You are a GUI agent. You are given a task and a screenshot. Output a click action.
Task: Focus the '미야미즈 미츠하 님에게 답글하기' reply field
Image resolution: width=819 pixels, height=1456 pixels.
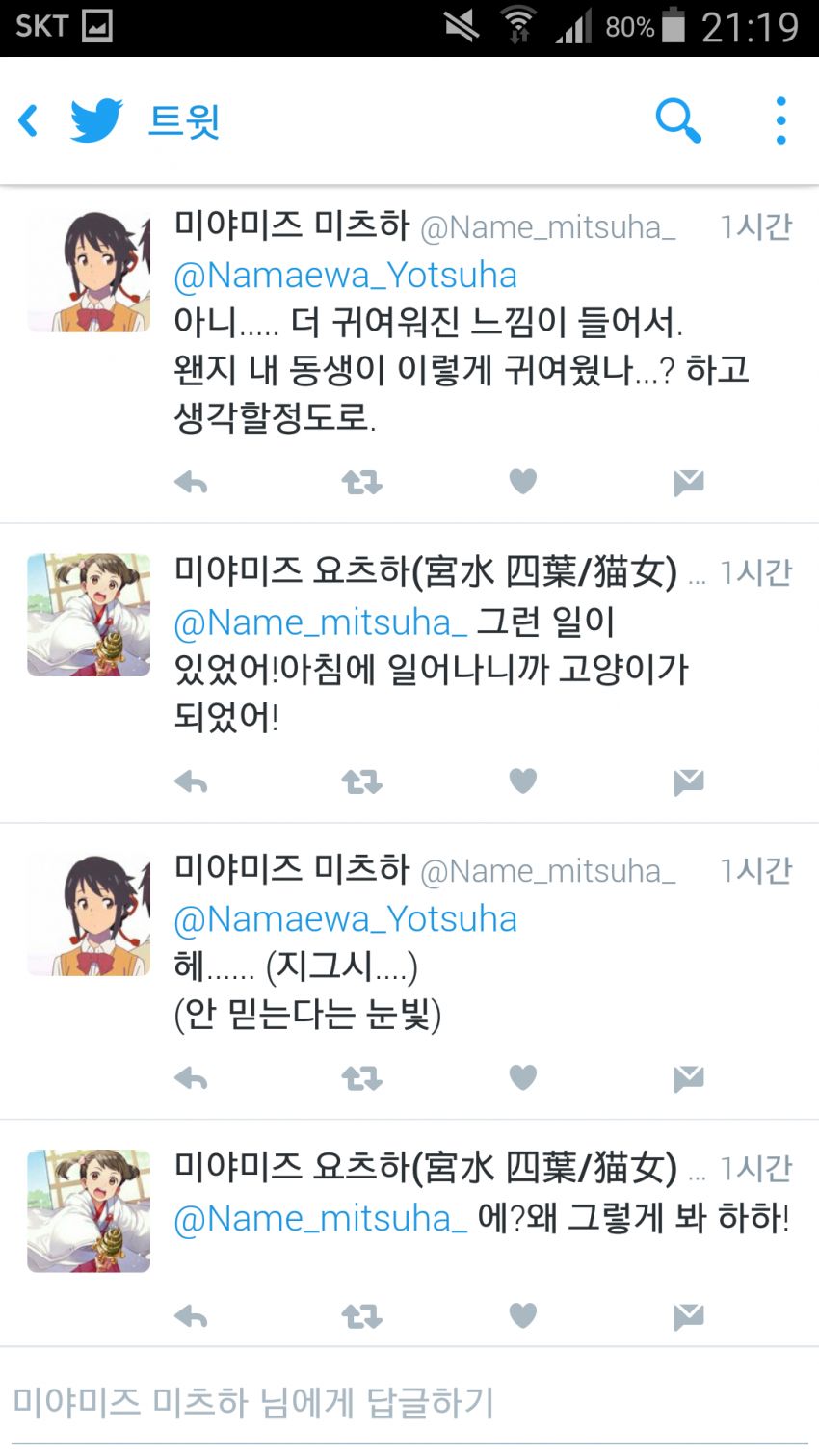click(409, 1402)
